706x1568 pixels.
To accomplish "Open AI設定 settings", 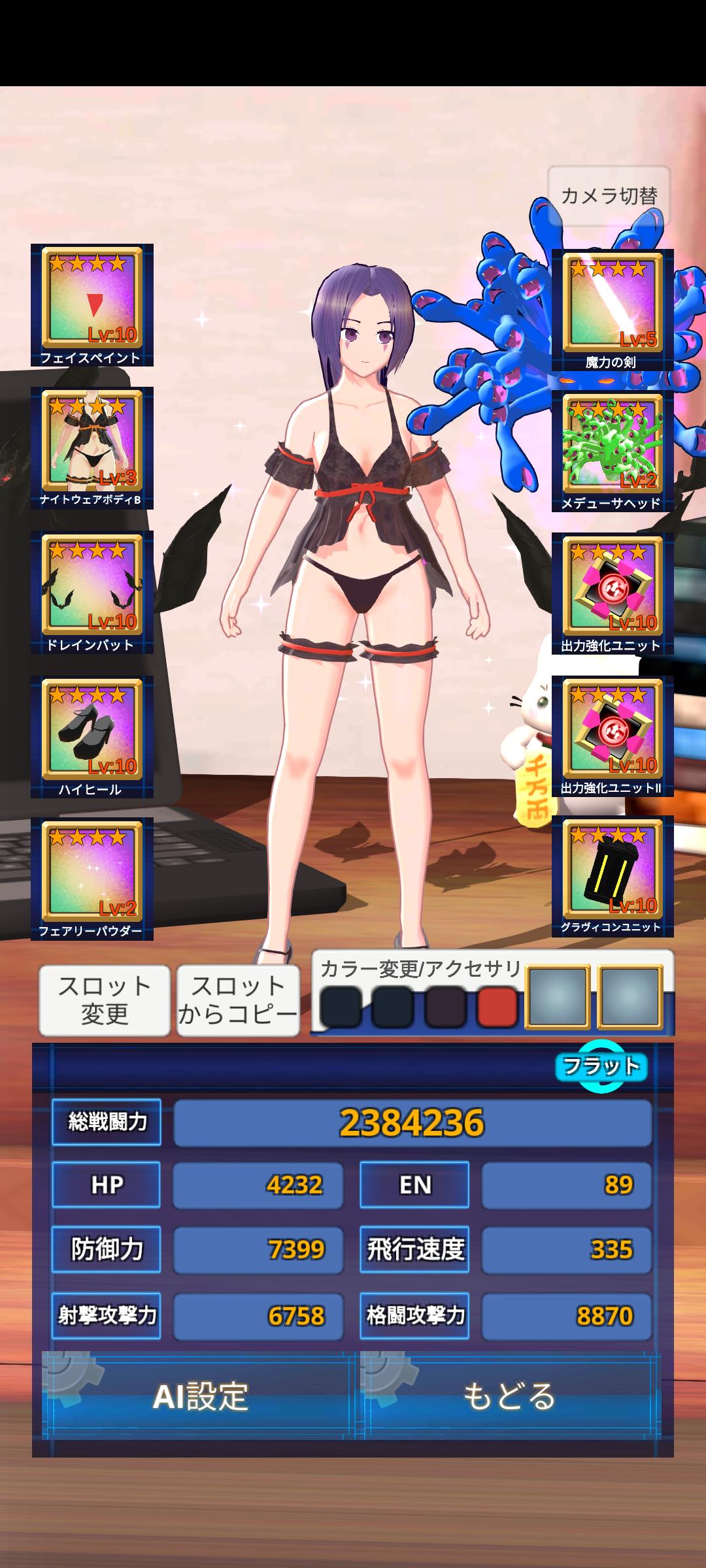I will [x=200, y=1396].
